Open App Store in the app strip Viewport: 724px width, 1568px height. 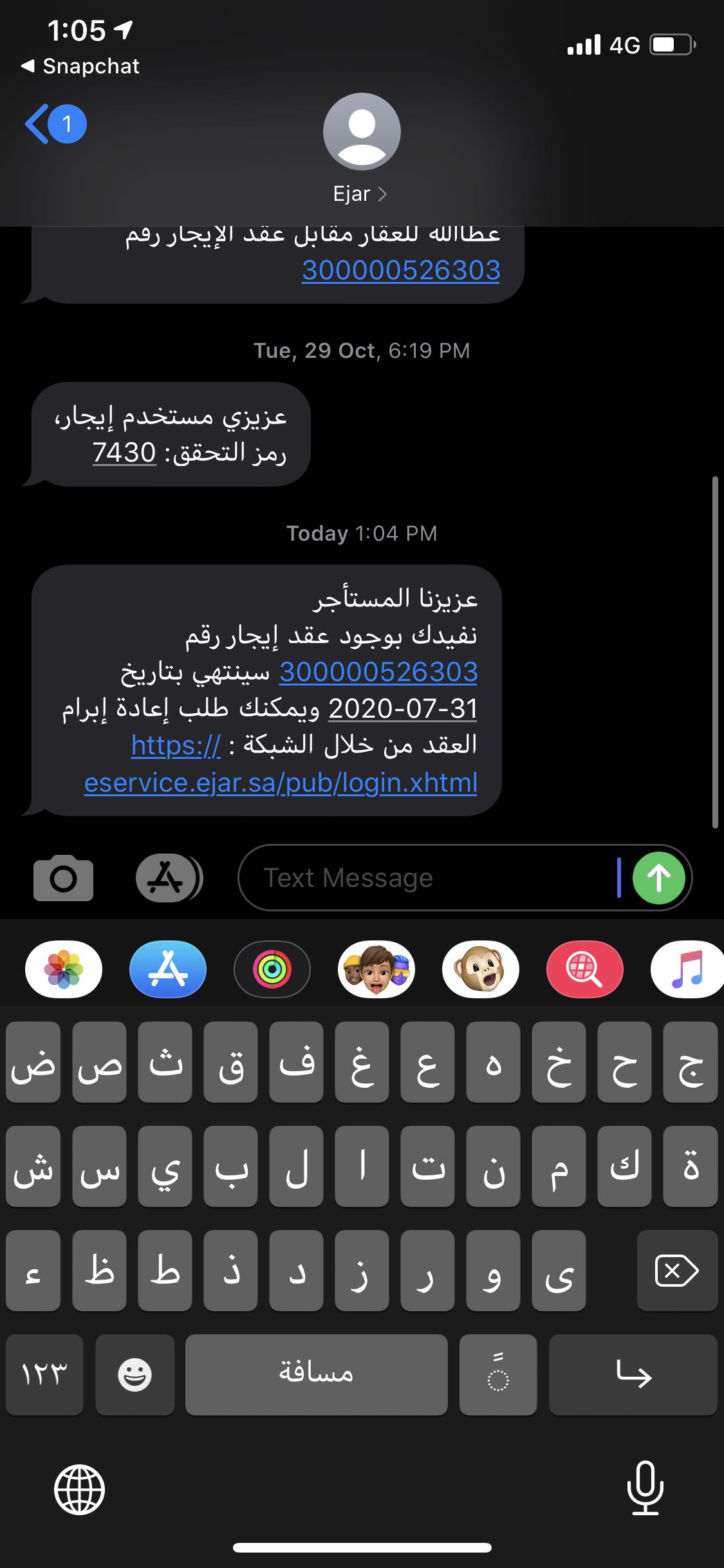coord(167,969)
